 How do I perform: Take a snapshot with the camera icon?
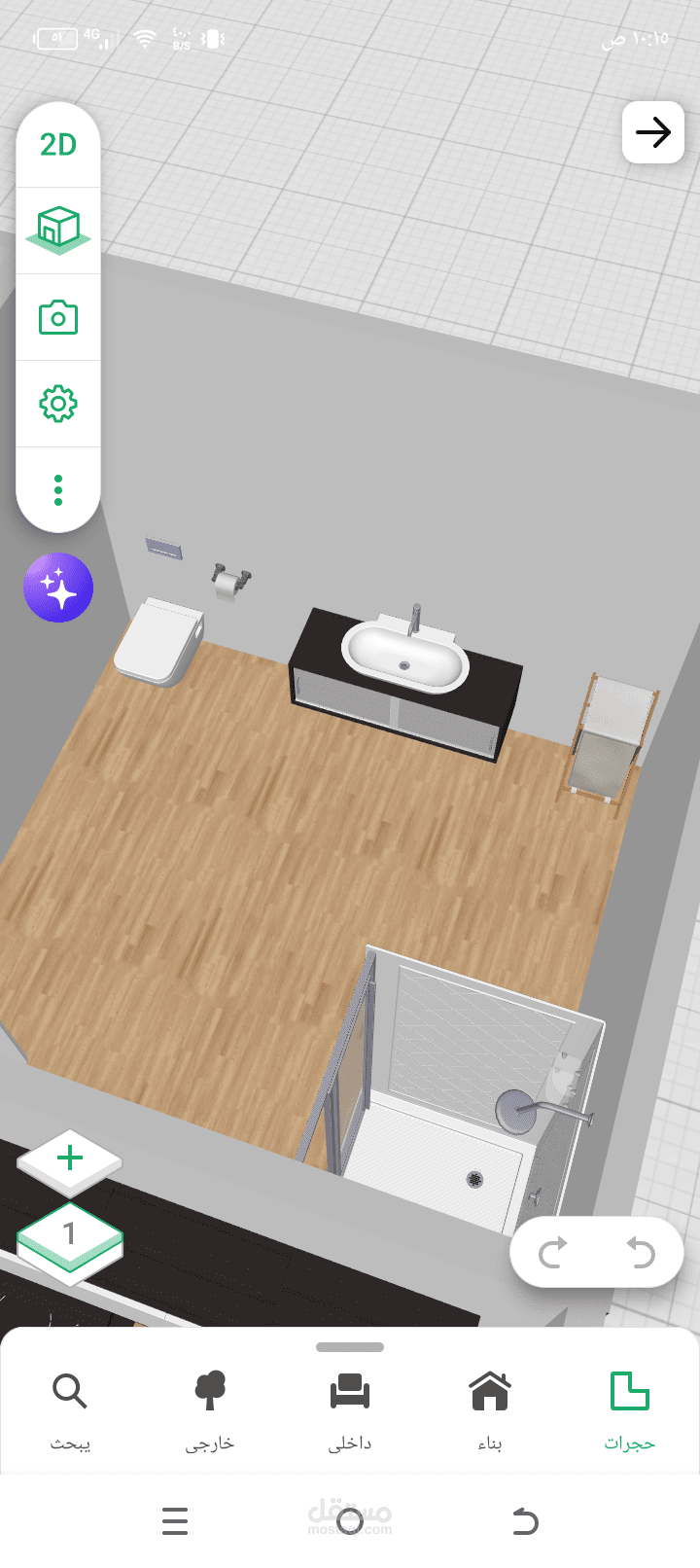(58, 317)
